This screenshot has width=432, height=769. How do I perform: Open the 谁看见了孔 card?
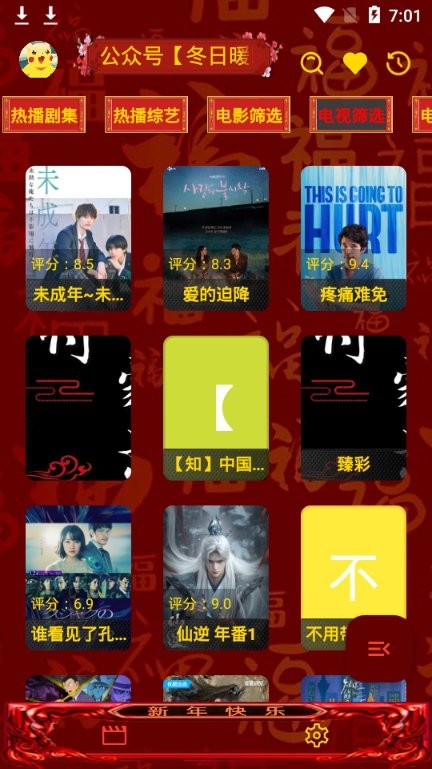(x=78, y=578)
